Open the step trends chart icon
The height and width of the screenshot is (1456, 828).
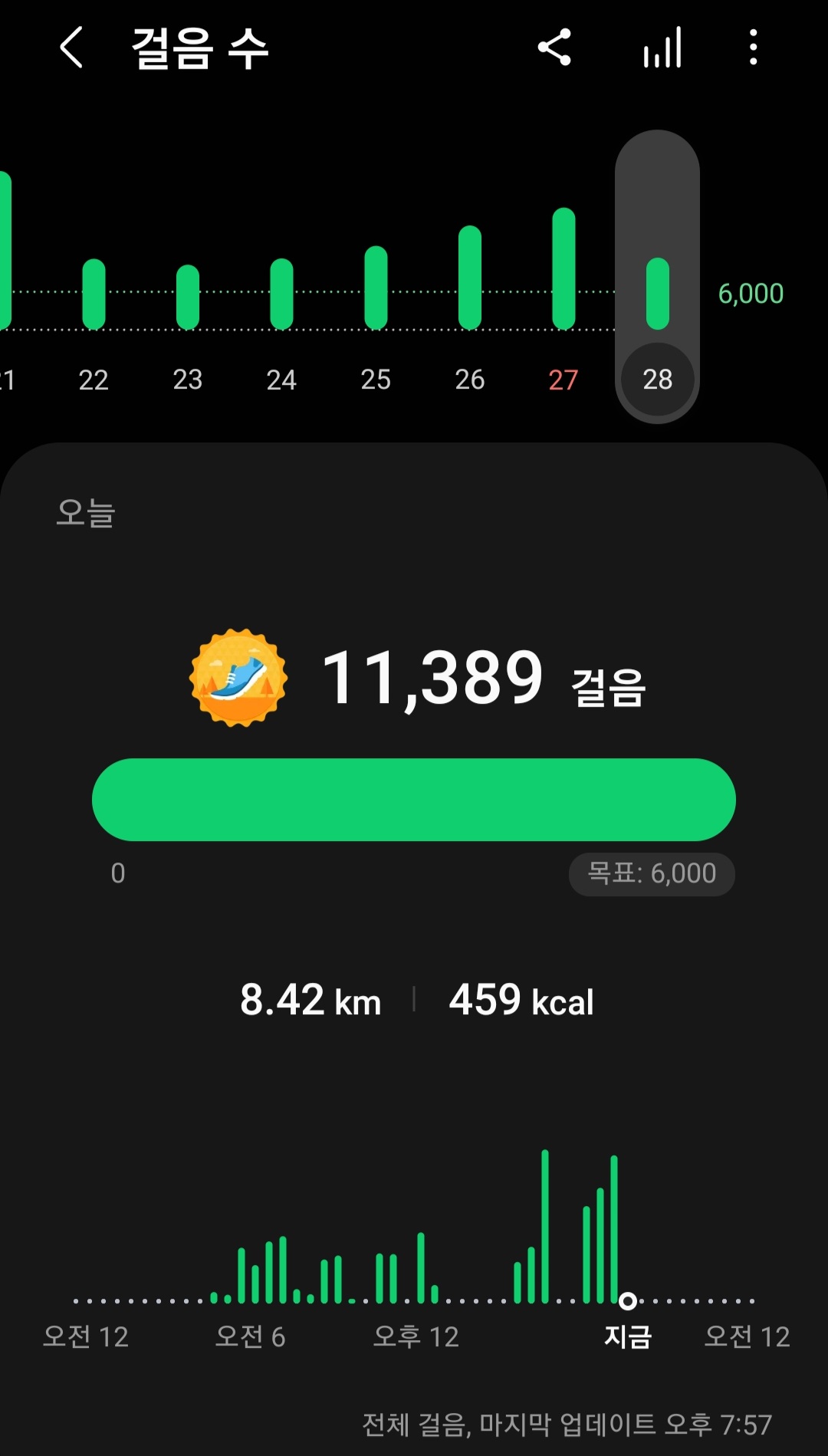(662, 48)
